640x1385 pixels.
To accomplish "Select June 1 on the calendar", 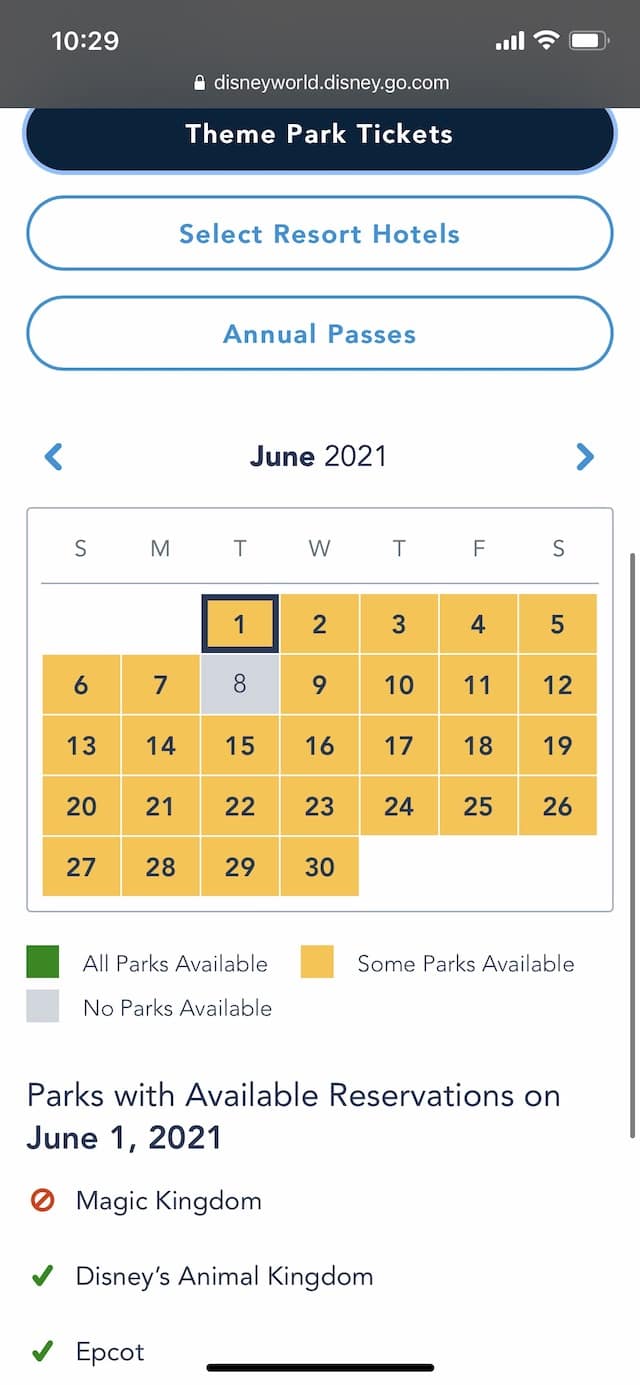I will pos(240,624).
